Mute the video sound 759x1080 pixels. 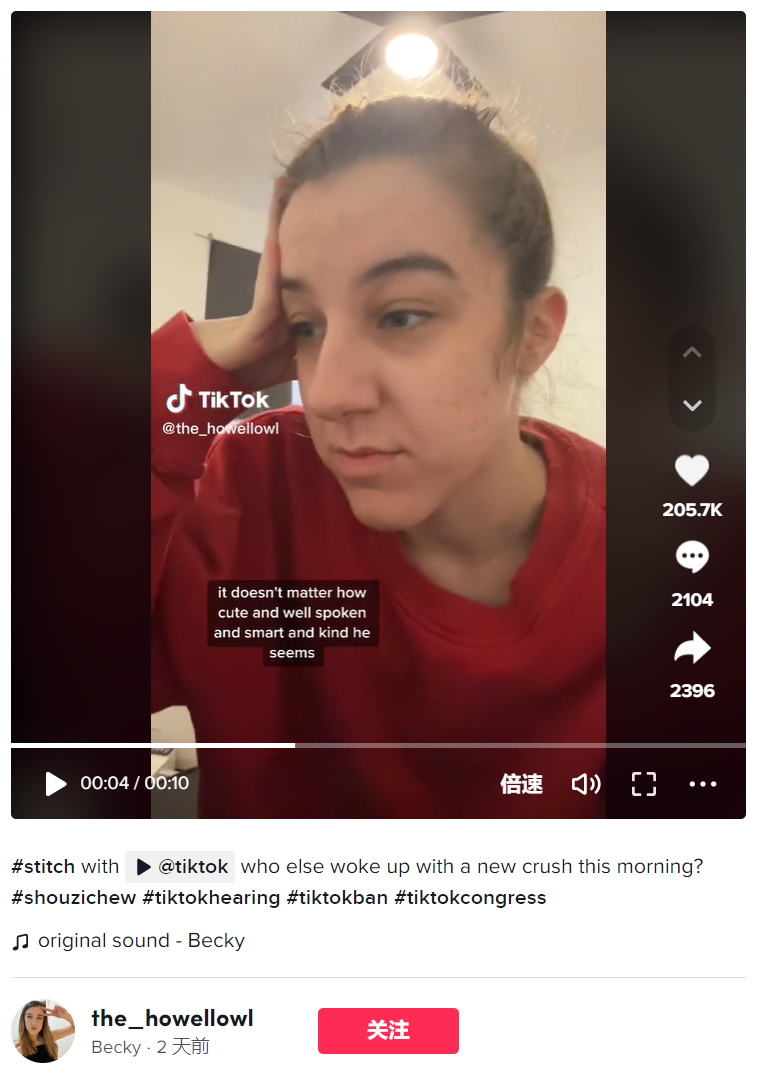click(x=586, y=784)
